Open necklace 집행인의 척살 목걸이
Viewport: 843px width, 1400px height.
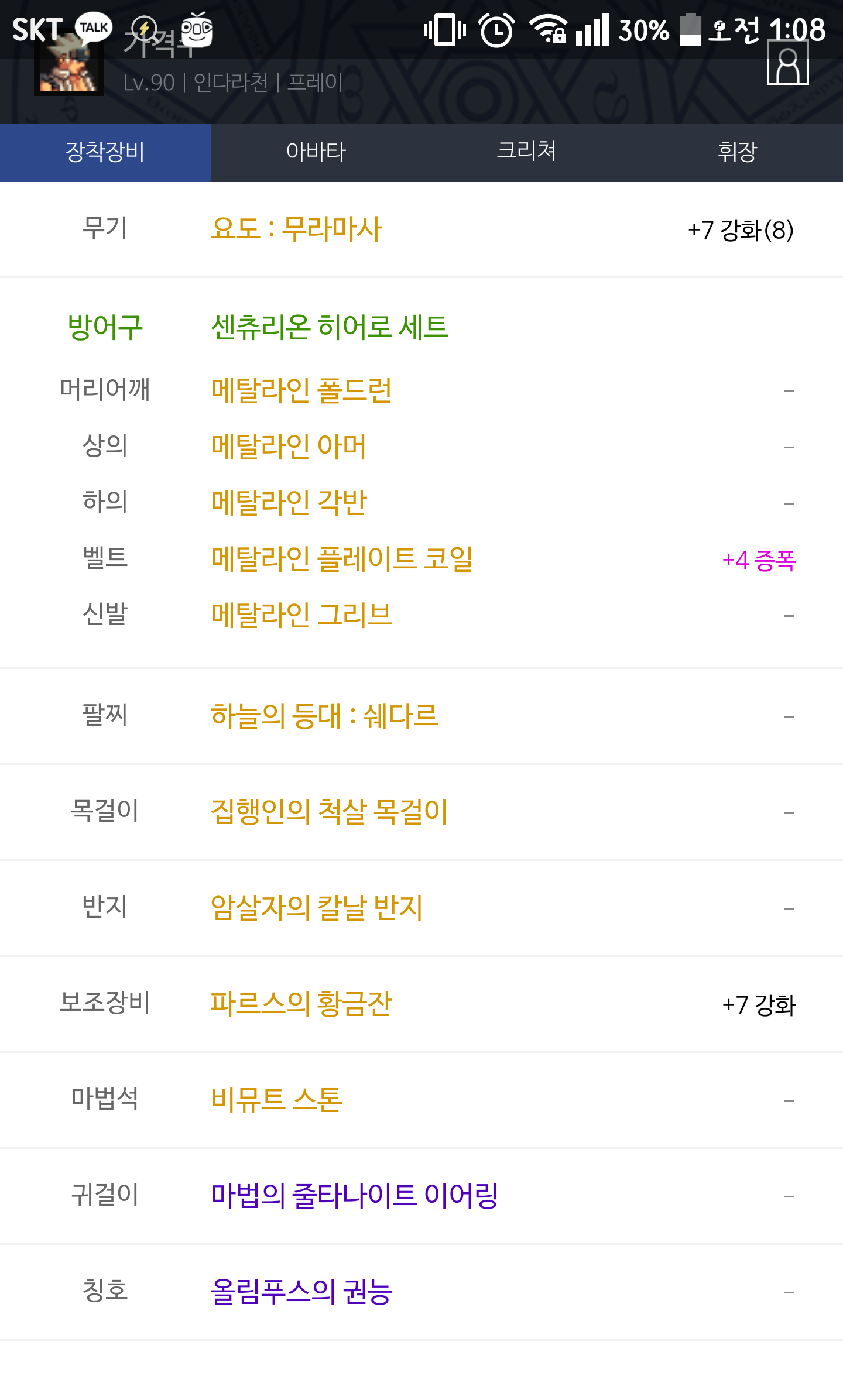329,812
